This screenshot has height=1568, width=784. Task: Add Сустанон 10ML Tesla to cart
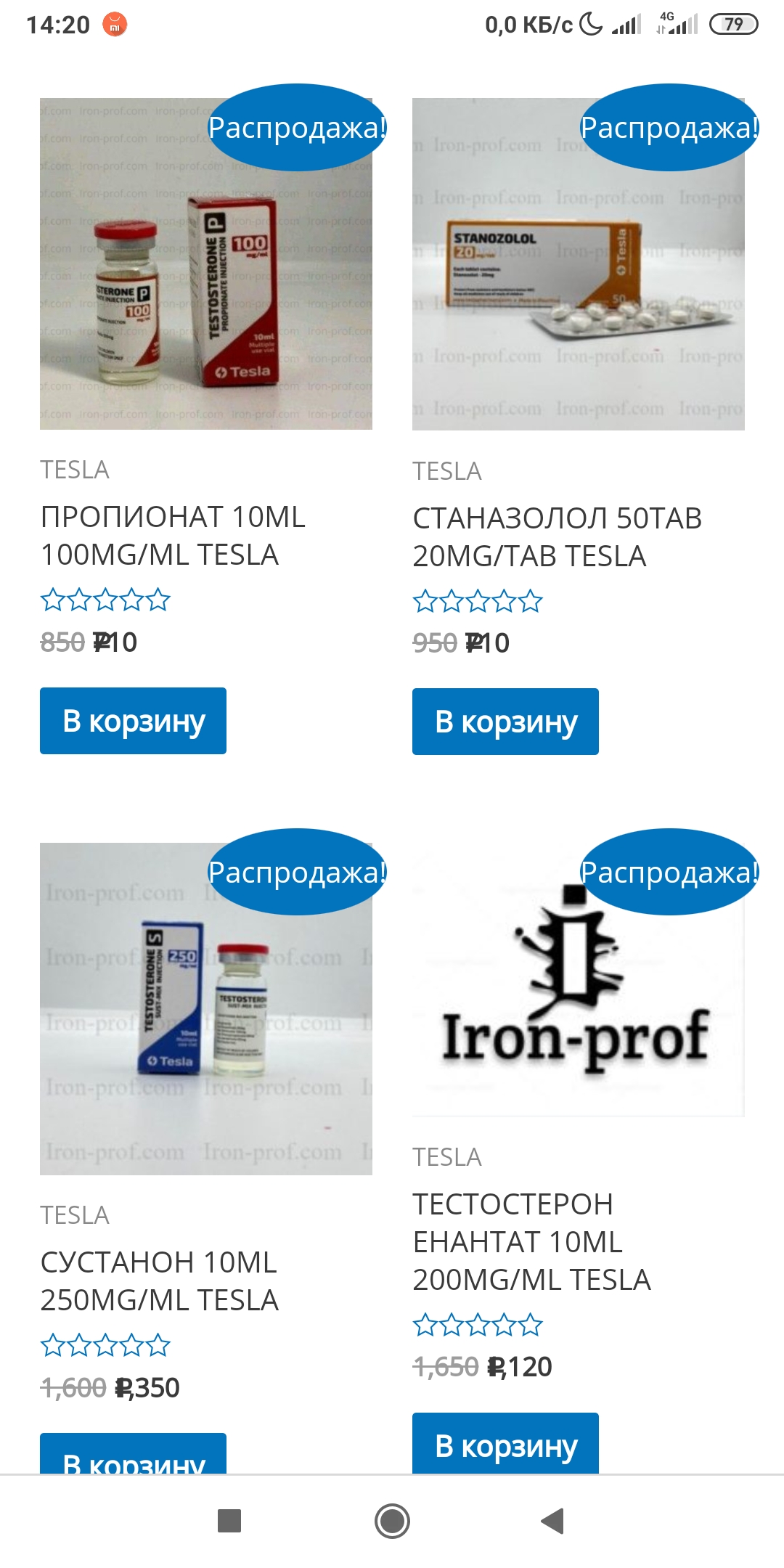[133, 1455]
